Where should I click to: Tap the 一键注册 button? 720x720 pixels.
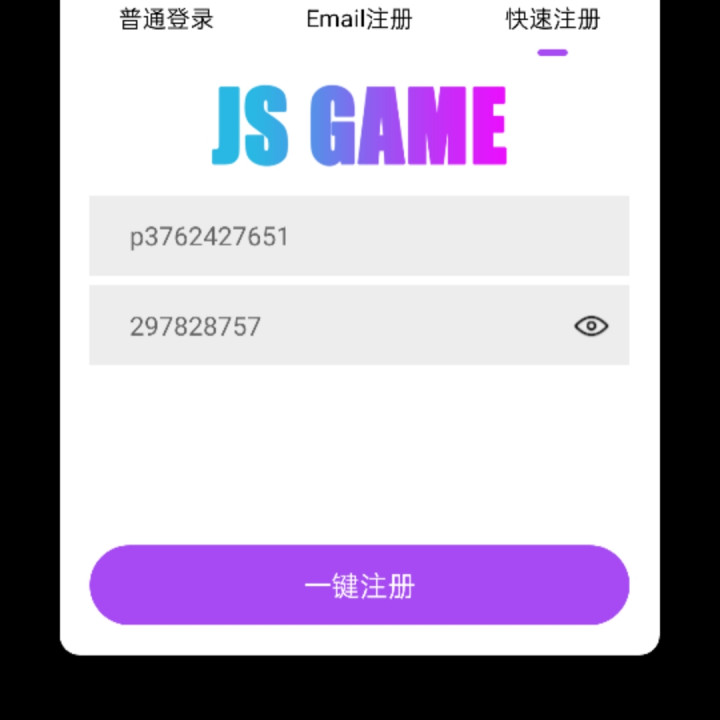359,585
